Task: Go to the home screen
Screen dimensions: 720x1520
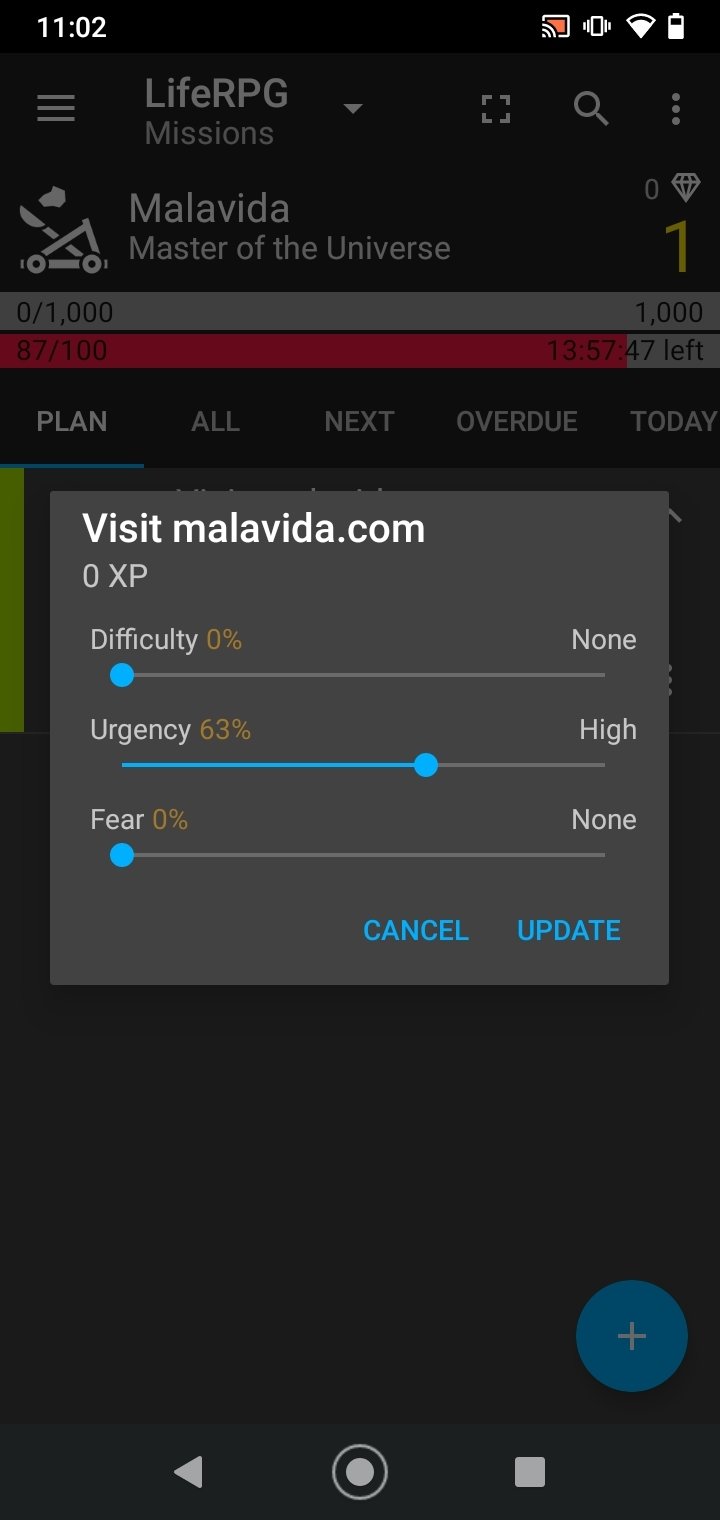Action: (x=359, y=1471)
